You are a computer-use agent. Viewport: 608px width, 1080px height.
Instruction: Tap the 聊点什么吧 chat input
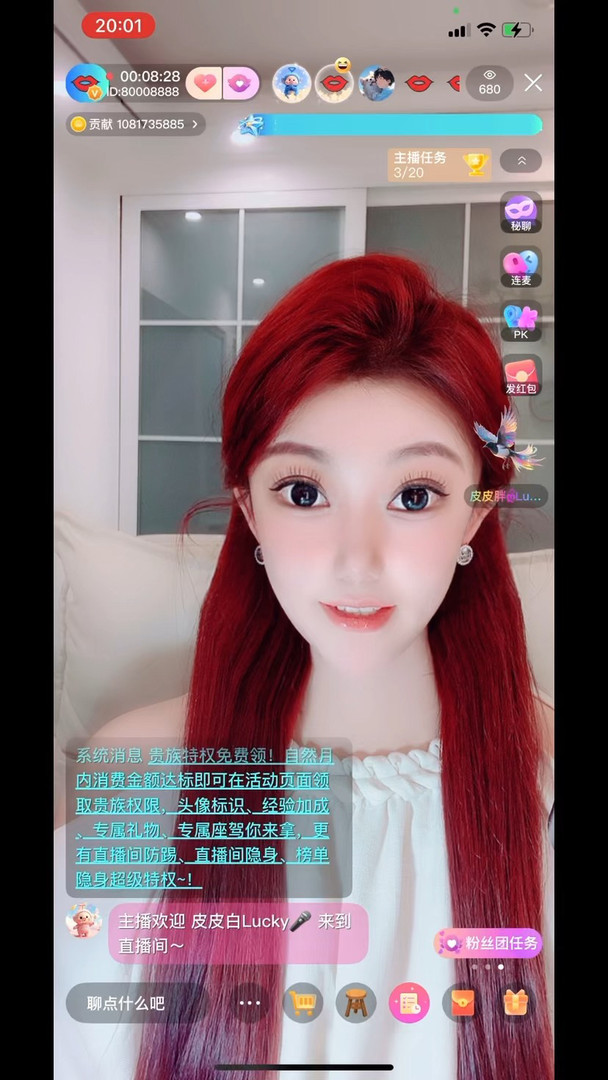click(x=130, y=1003)
